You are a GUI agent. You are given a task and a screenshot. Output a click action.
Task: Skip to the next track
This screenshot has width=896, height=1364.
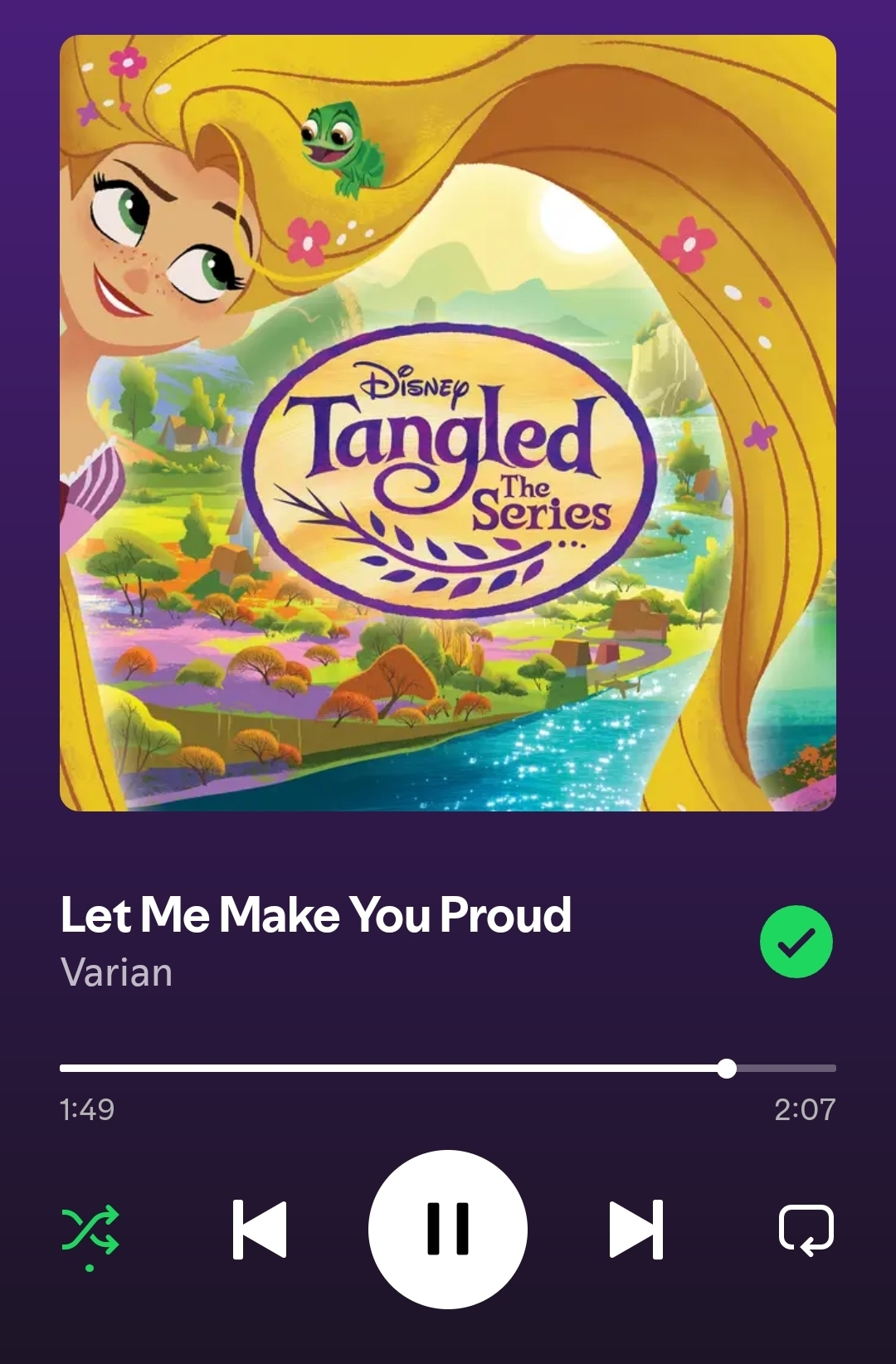tap(636, 1229)
